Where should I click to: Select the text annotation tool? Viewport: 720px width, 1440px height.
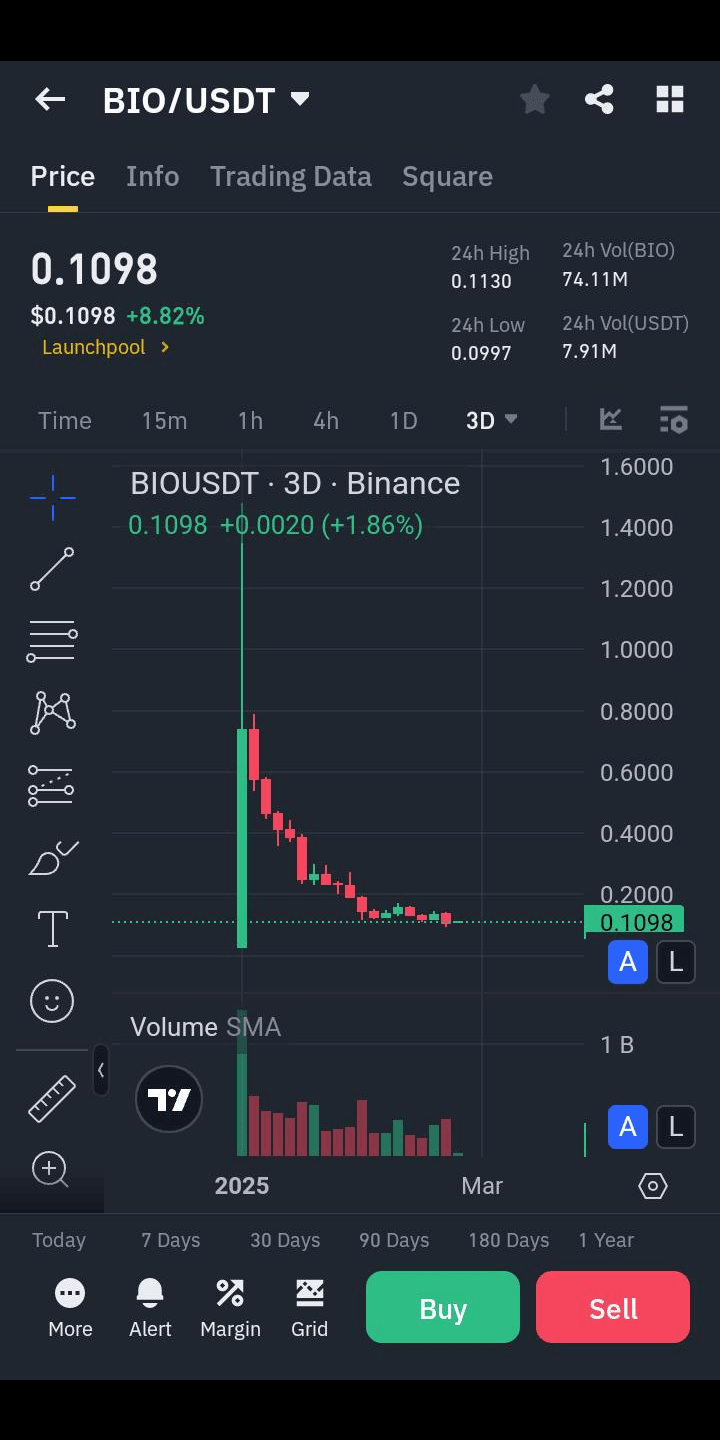[x=52, y=929]
